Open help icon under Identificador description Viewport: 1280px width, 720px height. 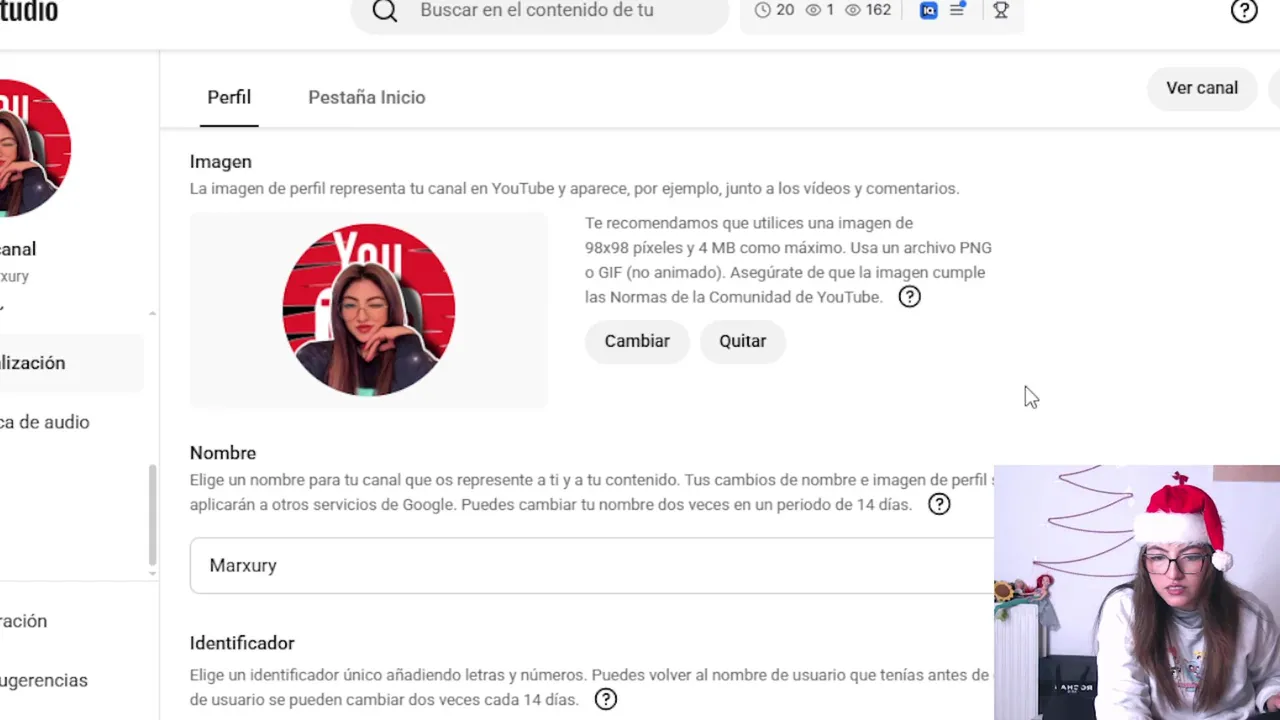pos(606,699)
